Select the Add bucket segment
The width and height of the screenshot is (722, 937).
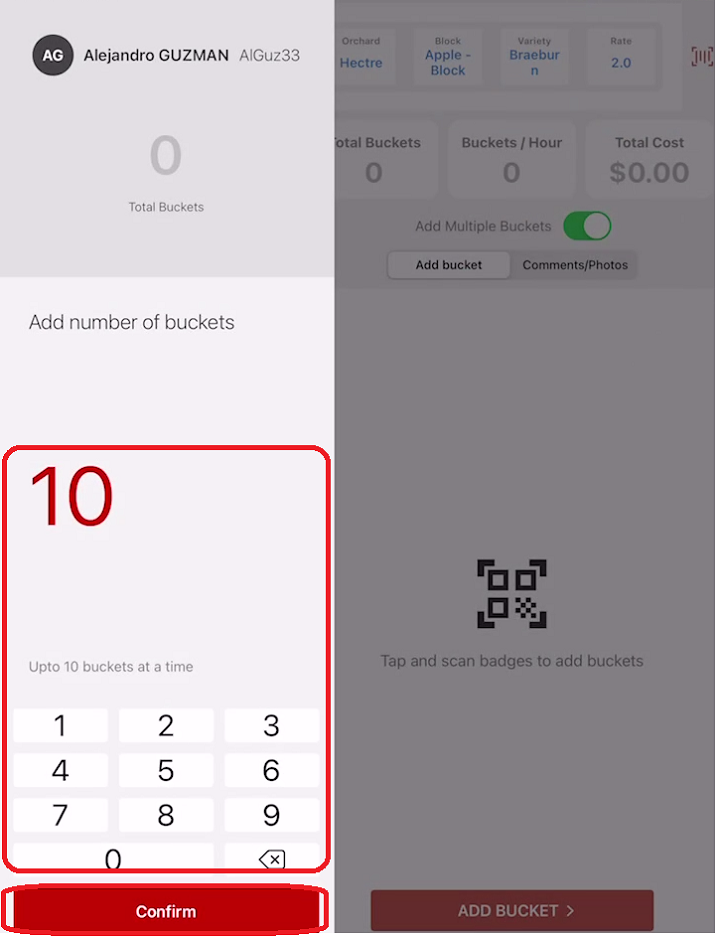(449, 265)
